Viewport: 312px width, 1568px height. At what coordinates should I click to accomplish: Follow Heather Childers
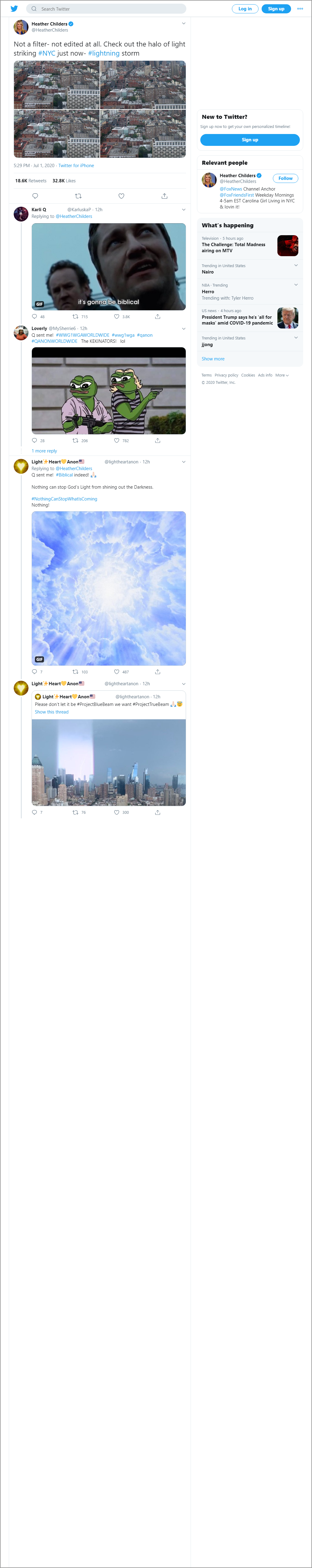[x=285, y=178]
